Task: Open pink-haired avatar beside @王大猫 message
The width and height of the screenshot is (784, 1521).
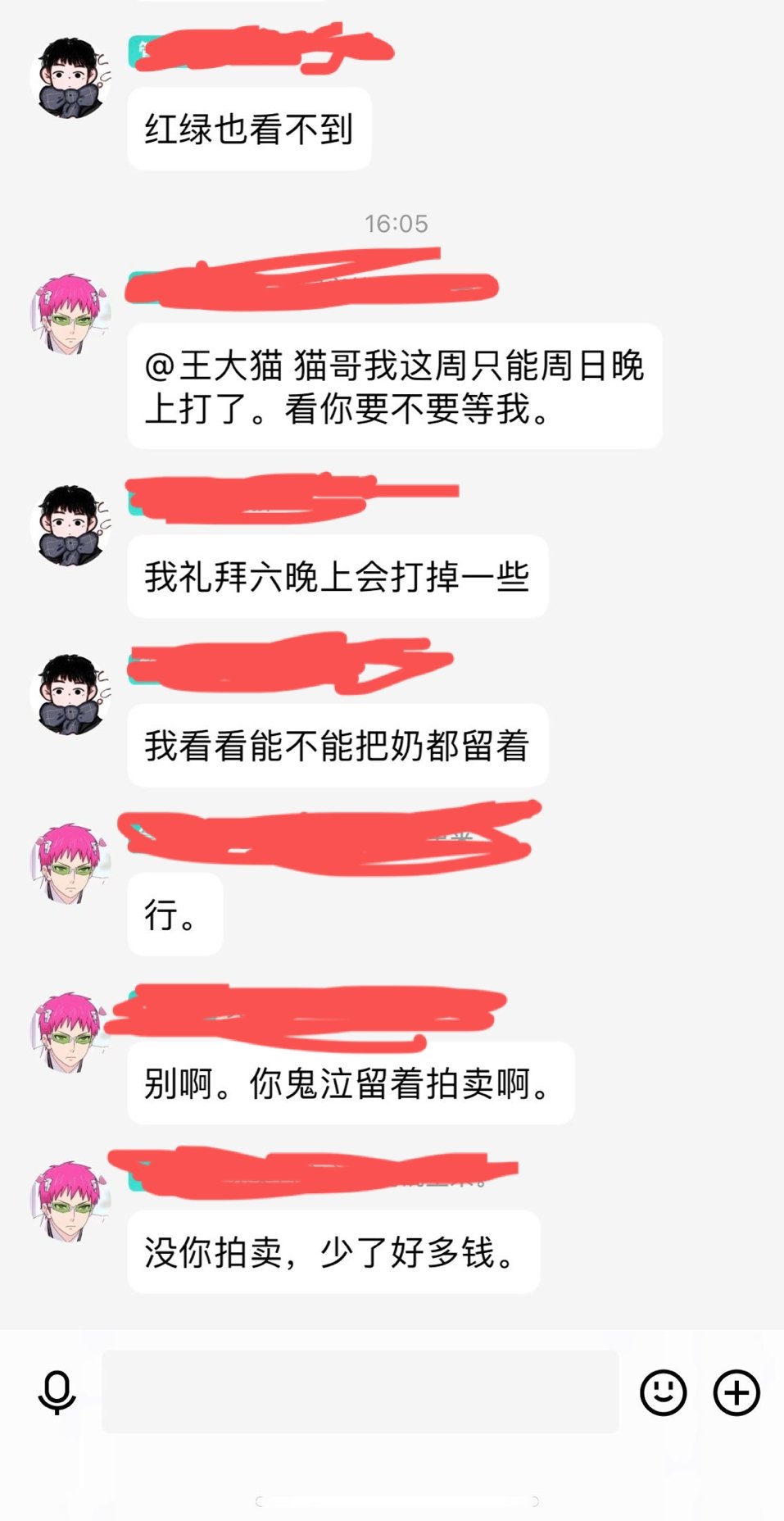Action: pyautogui.click(x=70, y=314)
